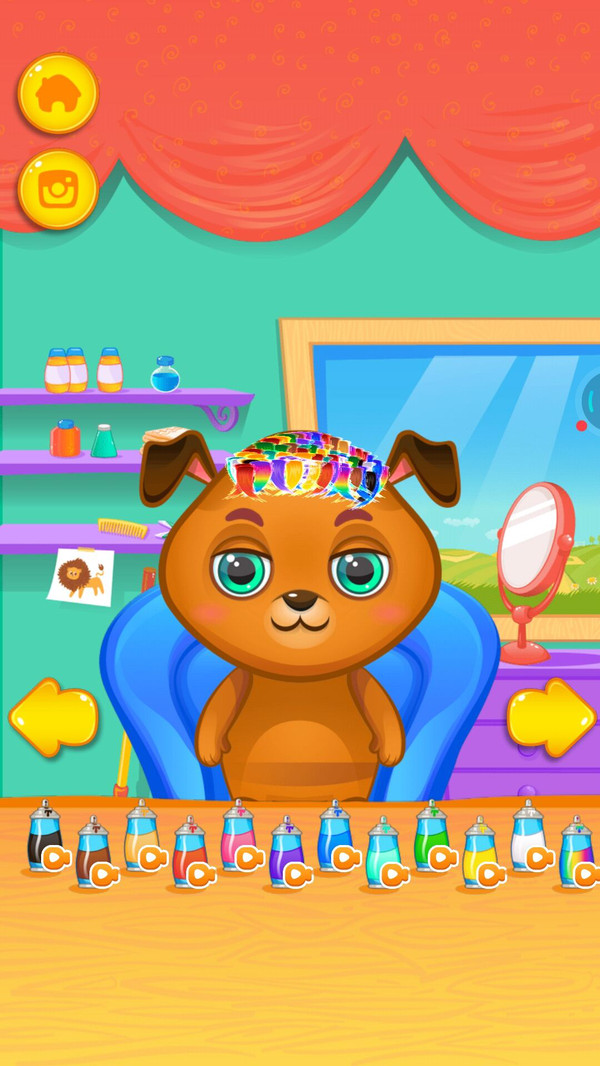Tap the yellow right arrow

point(550,716)
